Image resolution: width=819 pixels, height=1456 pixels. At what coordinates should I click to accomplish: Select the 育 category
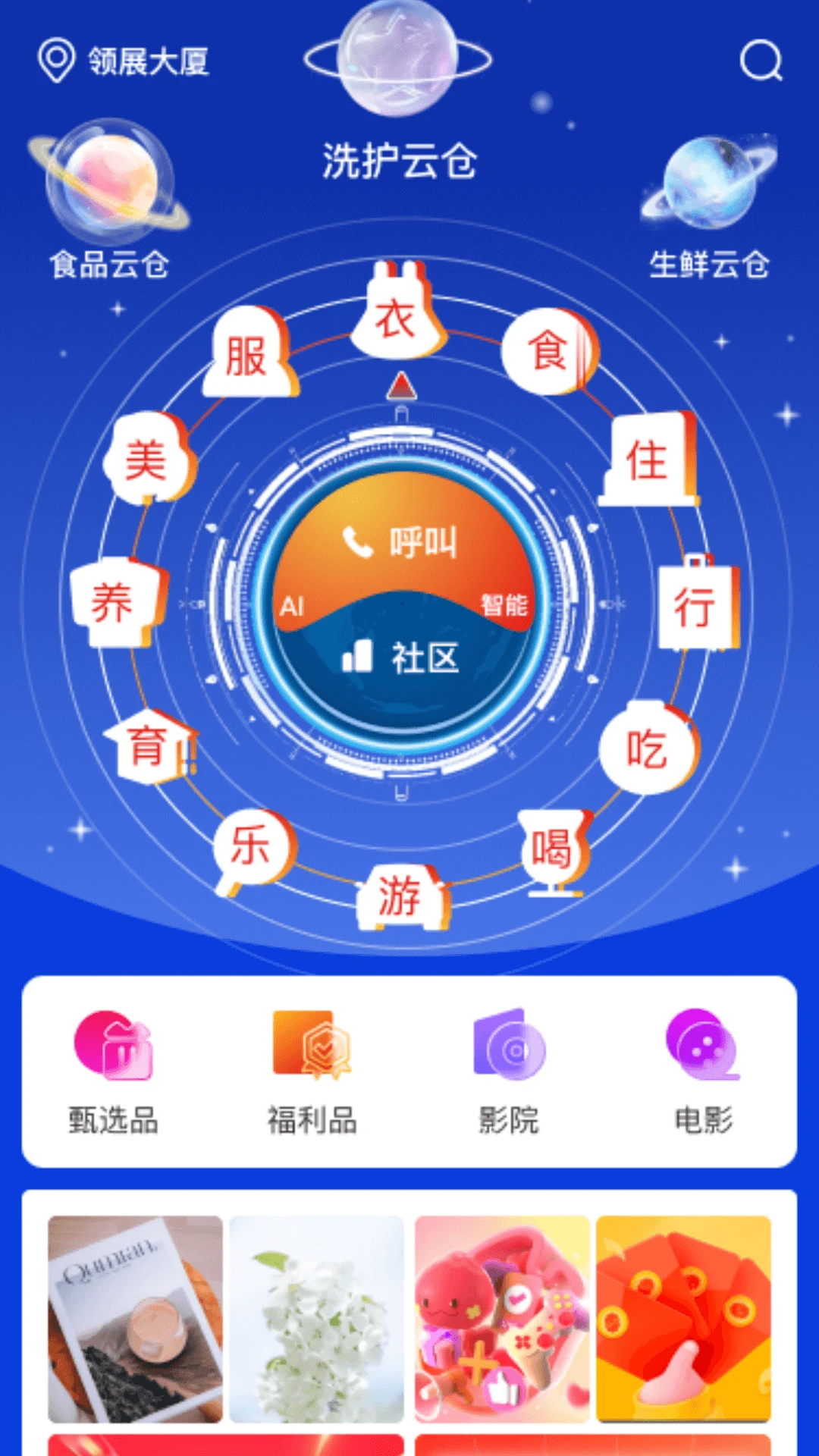(148, 747)
